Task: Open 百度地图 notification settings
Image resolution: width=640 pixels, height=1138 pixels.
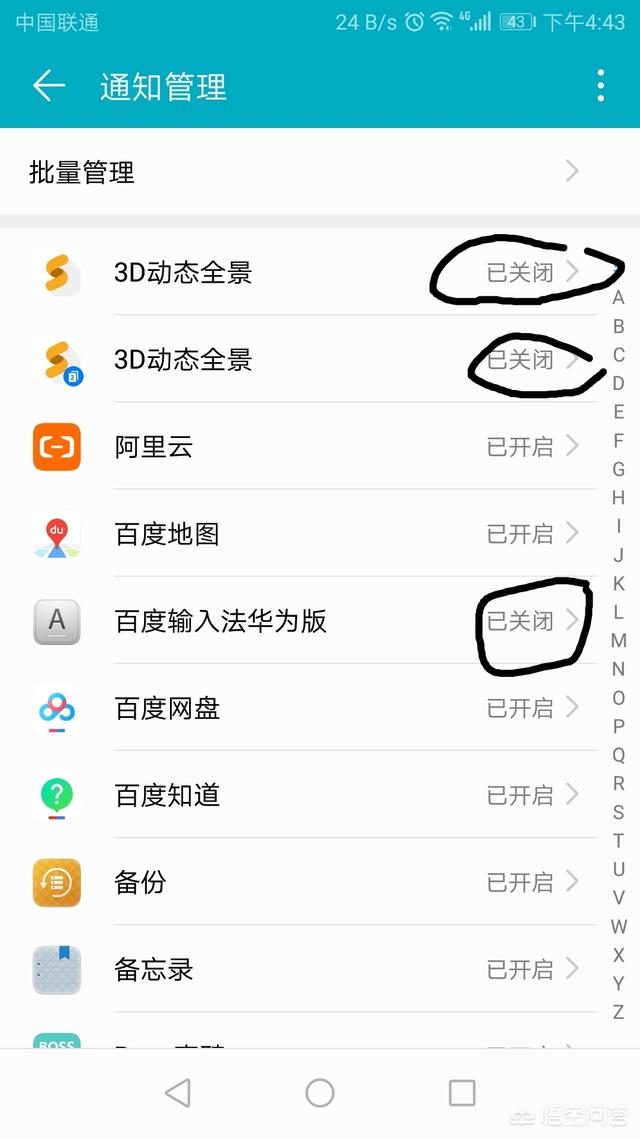Action: click(305, 533)
